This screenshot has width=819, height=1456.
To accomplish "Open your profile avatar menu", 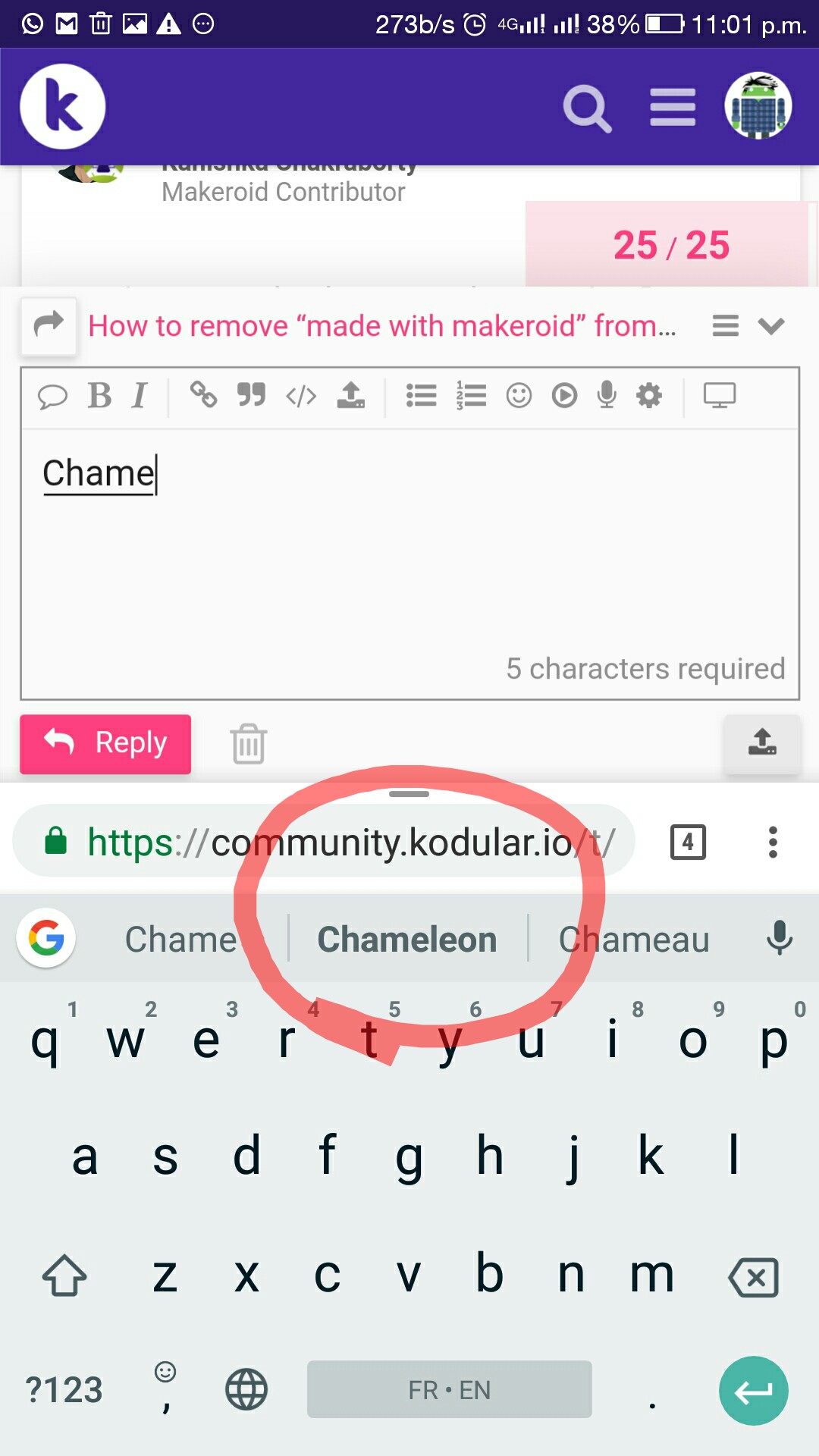I will click(758, 106).
